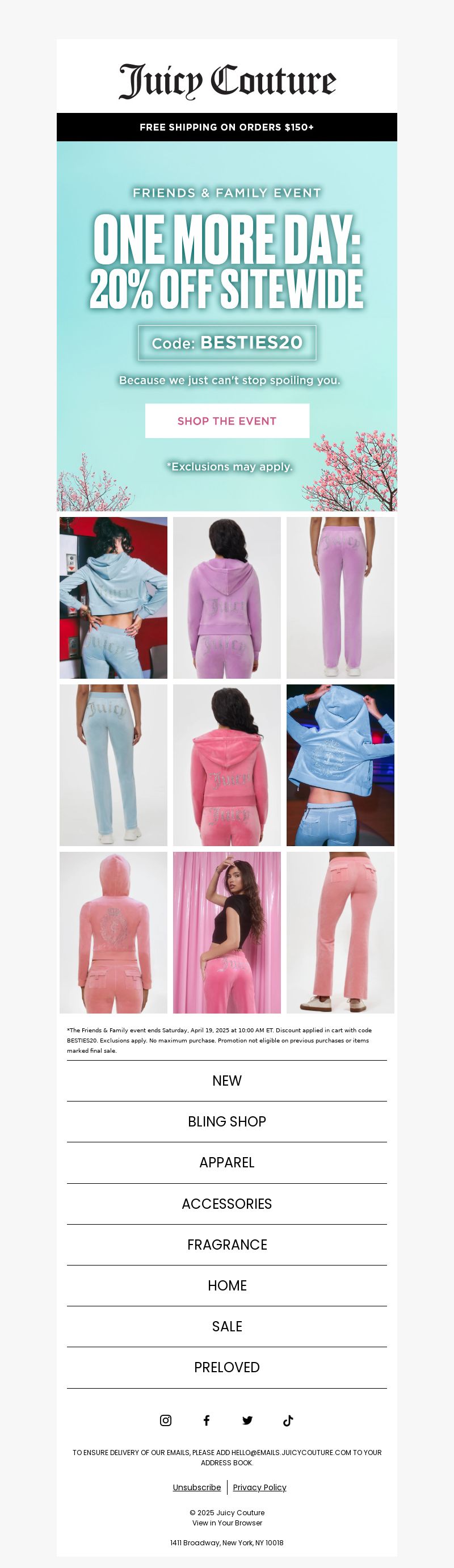Tap the Shop The Event button
The height and width of the screenshot is (1568, 454).
click(227, 421)
